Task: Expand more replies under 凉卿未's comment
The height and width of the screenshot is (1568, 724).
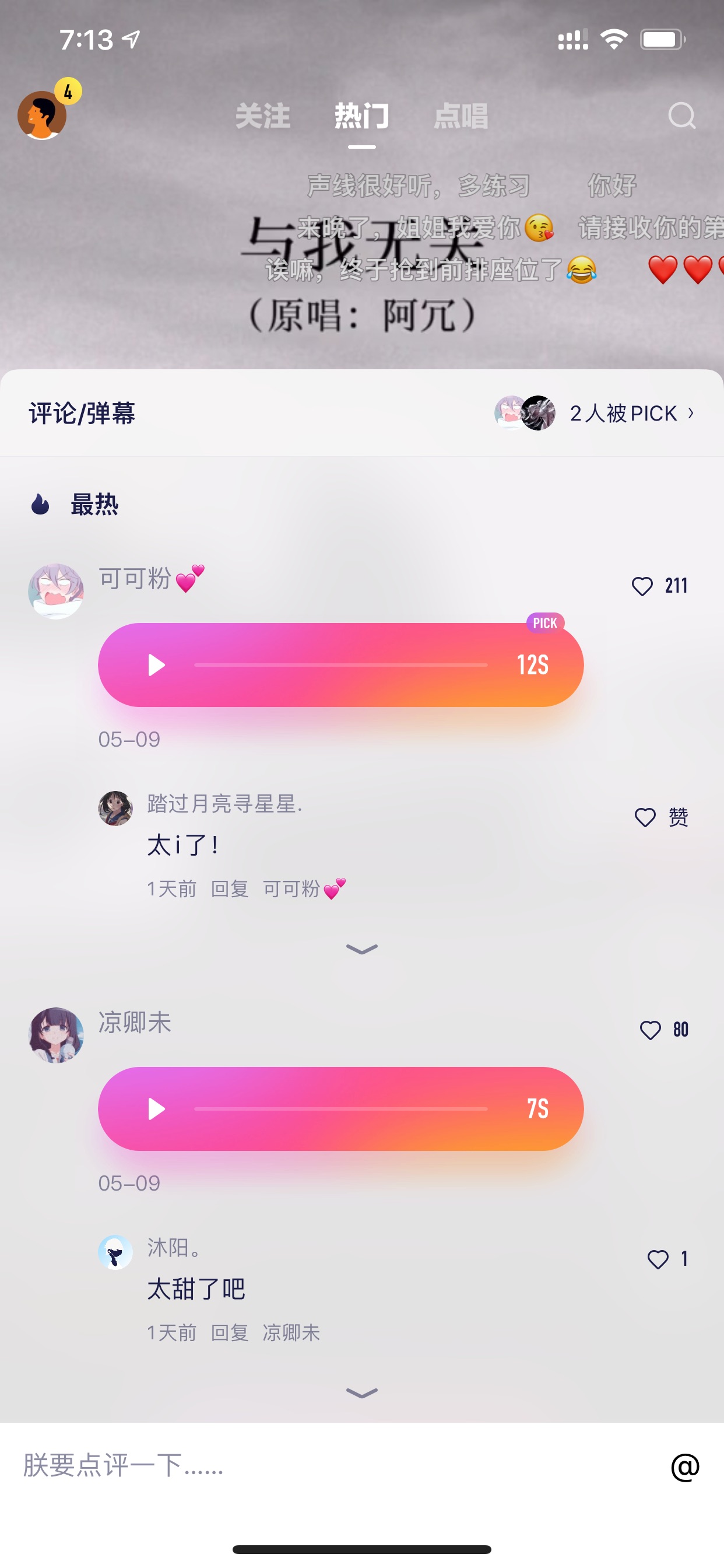Action: [x=362, y=1392]
